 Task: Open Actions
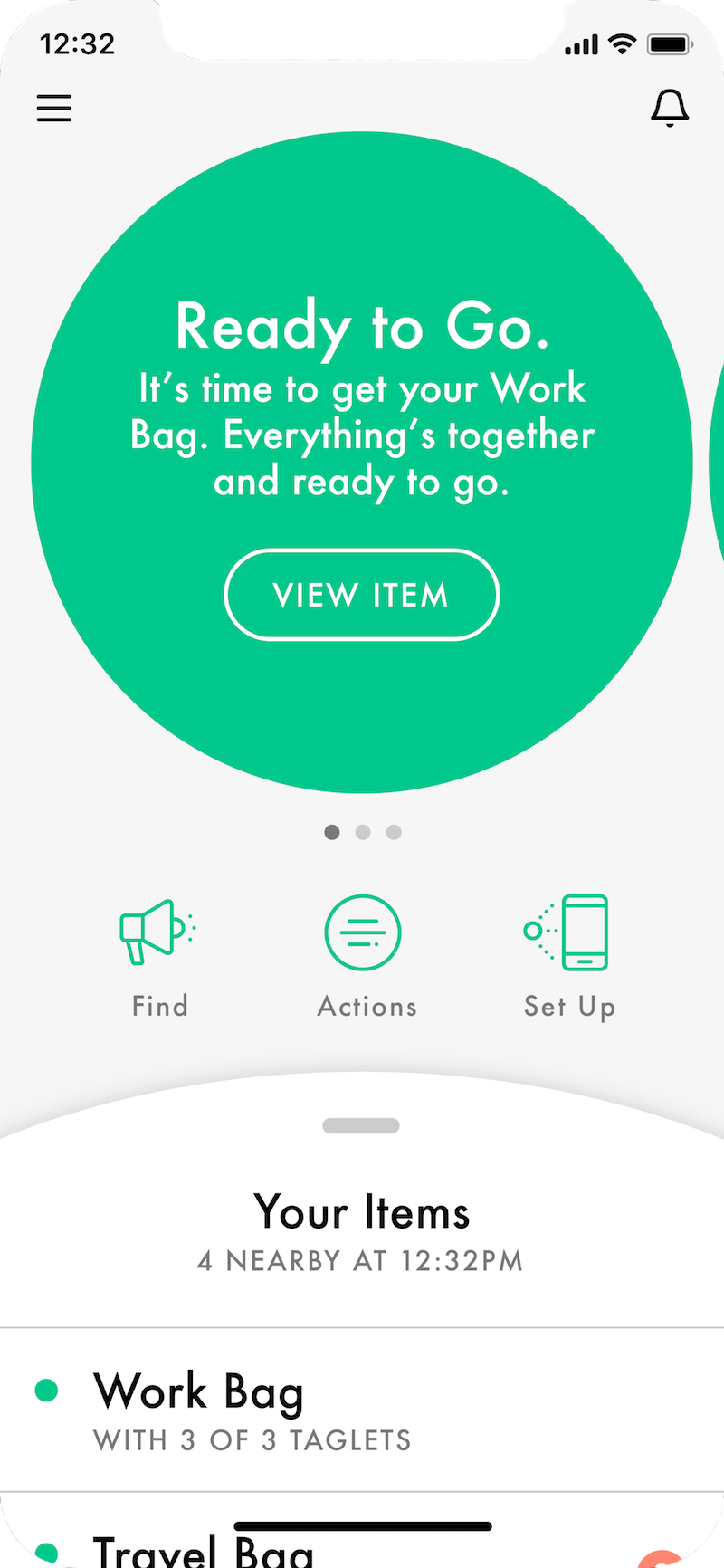(363, 932)
